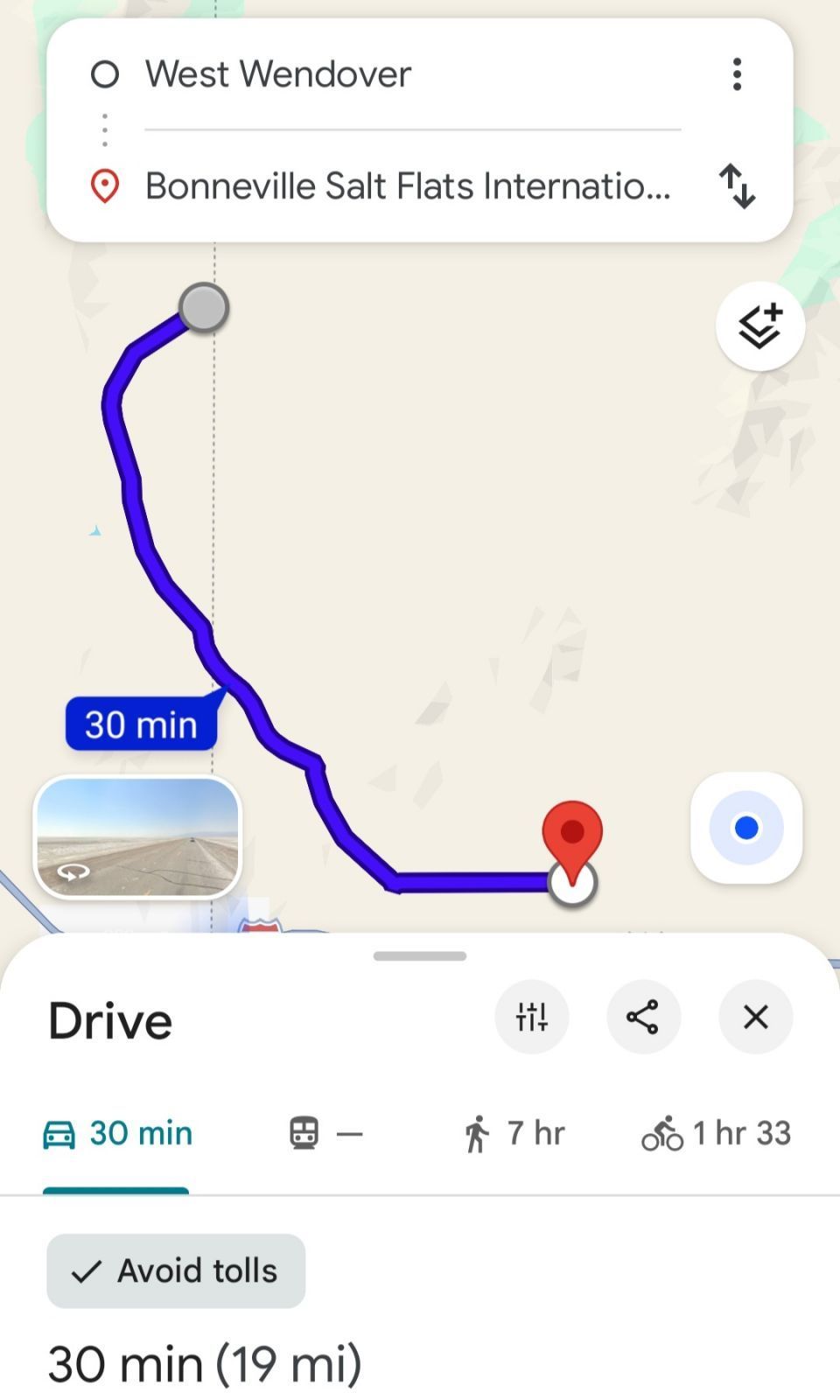Viewport: 840px width, 1400px height.
Task: Close the directions panel
Action: pos(755,1017)
